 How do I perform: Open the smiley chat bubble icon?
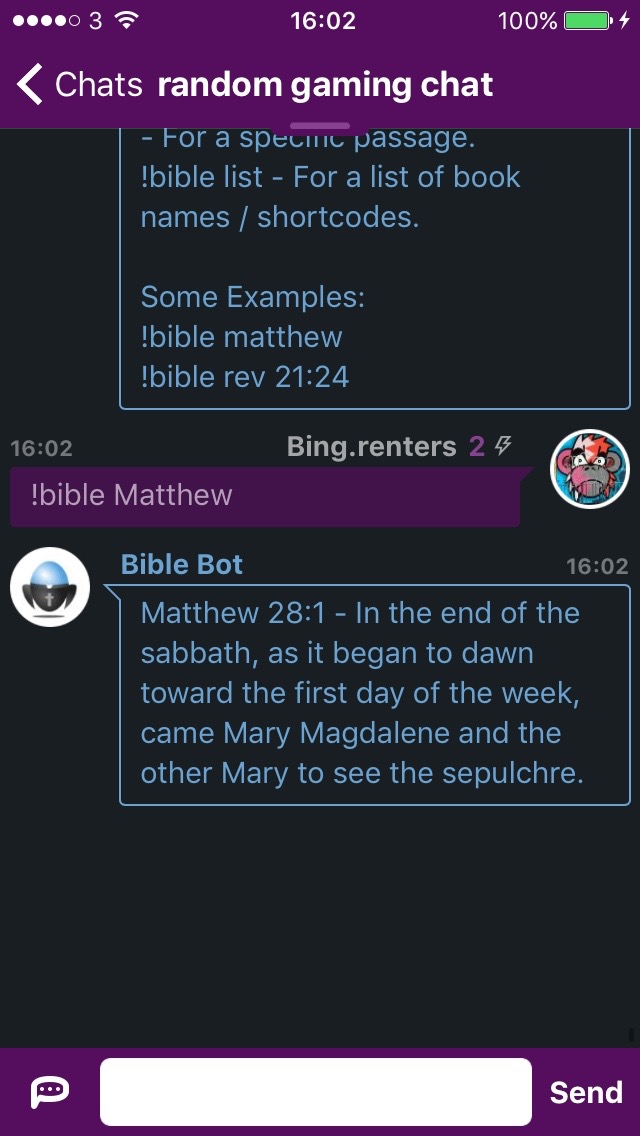[49, 1092]
